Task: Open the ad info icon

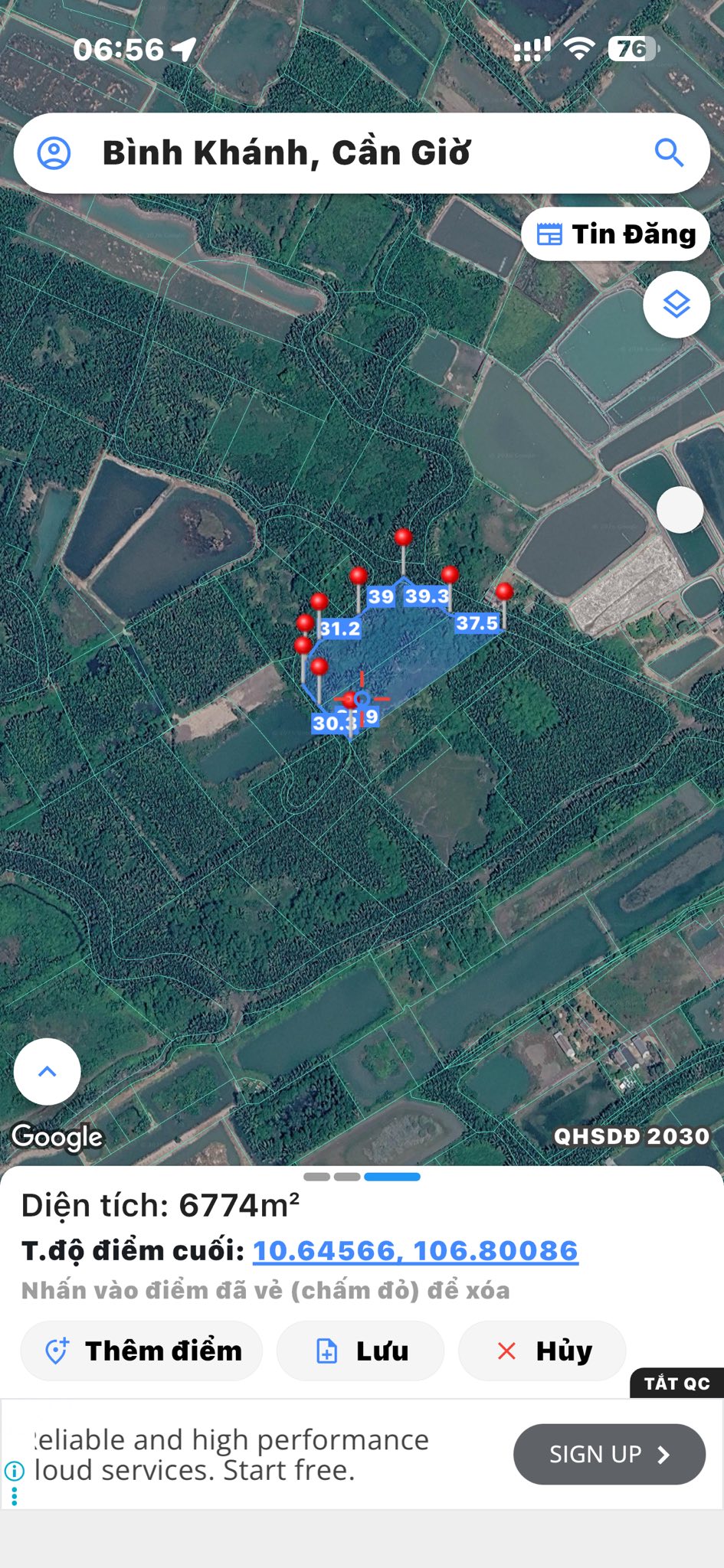Action: click(x=14, y=1470)
